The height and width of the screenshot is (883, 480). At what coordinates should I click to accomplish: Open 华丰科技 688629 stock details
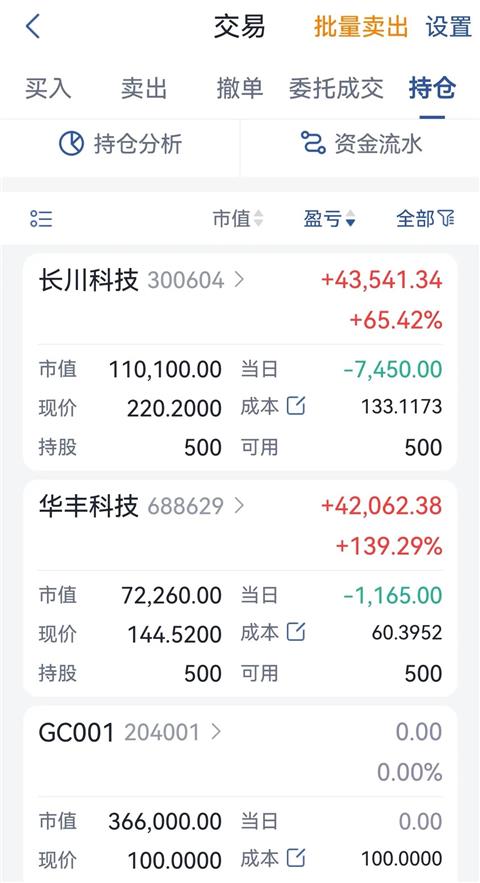141,506
